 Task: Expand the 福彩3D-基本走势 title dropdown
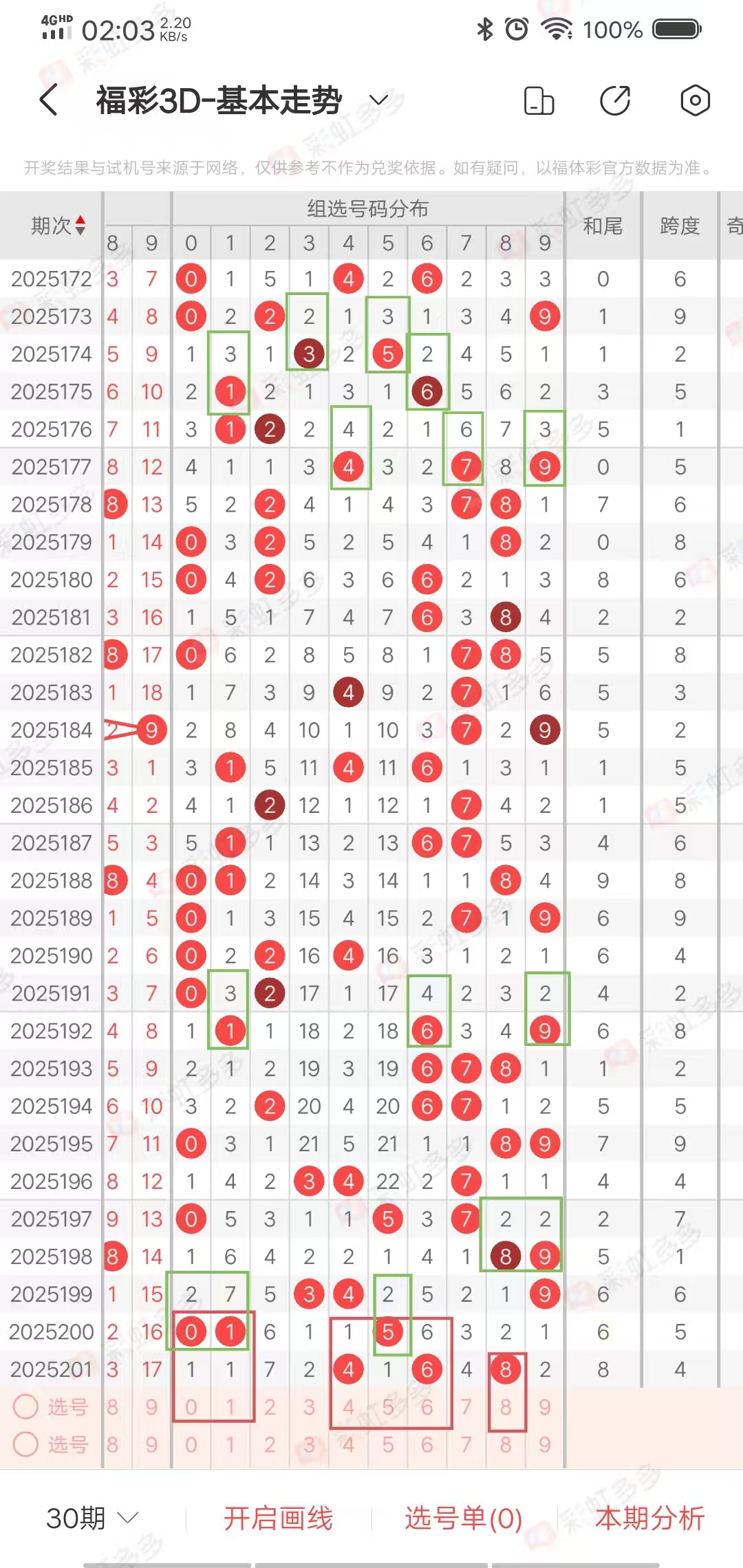379,100
